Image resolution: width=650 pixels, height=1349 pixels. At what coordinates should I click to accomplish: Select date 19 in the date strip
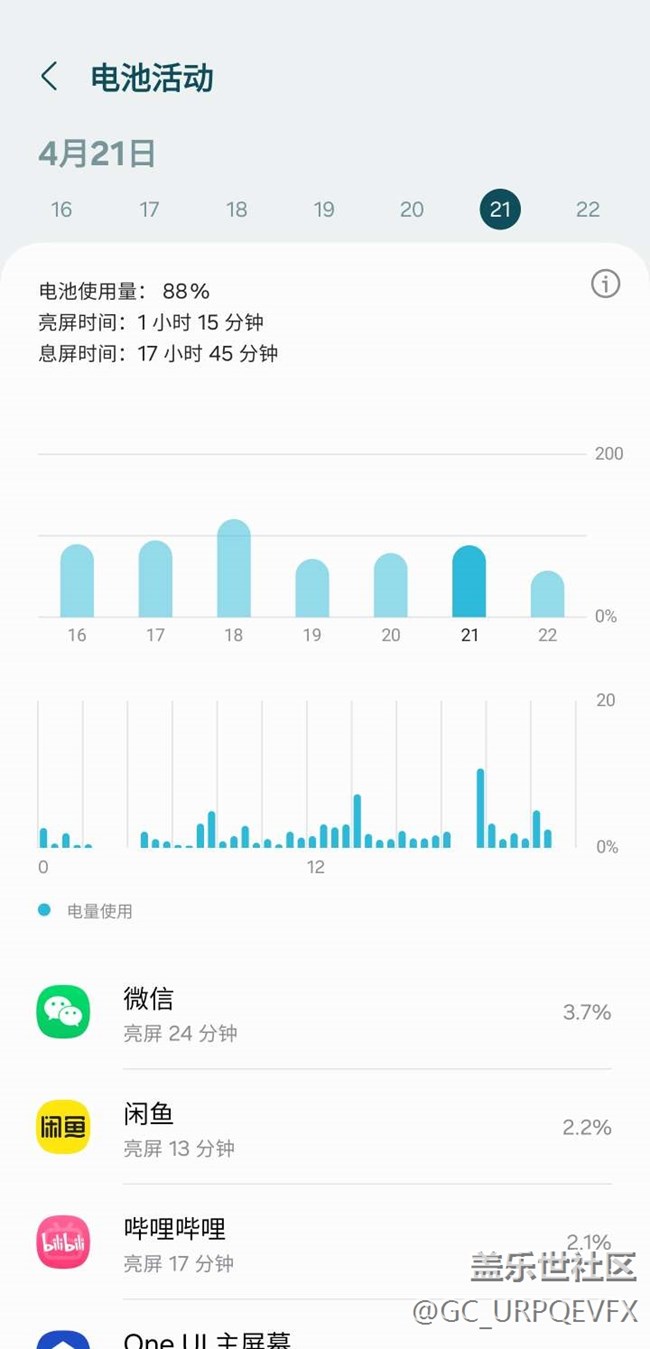(324, 209)
